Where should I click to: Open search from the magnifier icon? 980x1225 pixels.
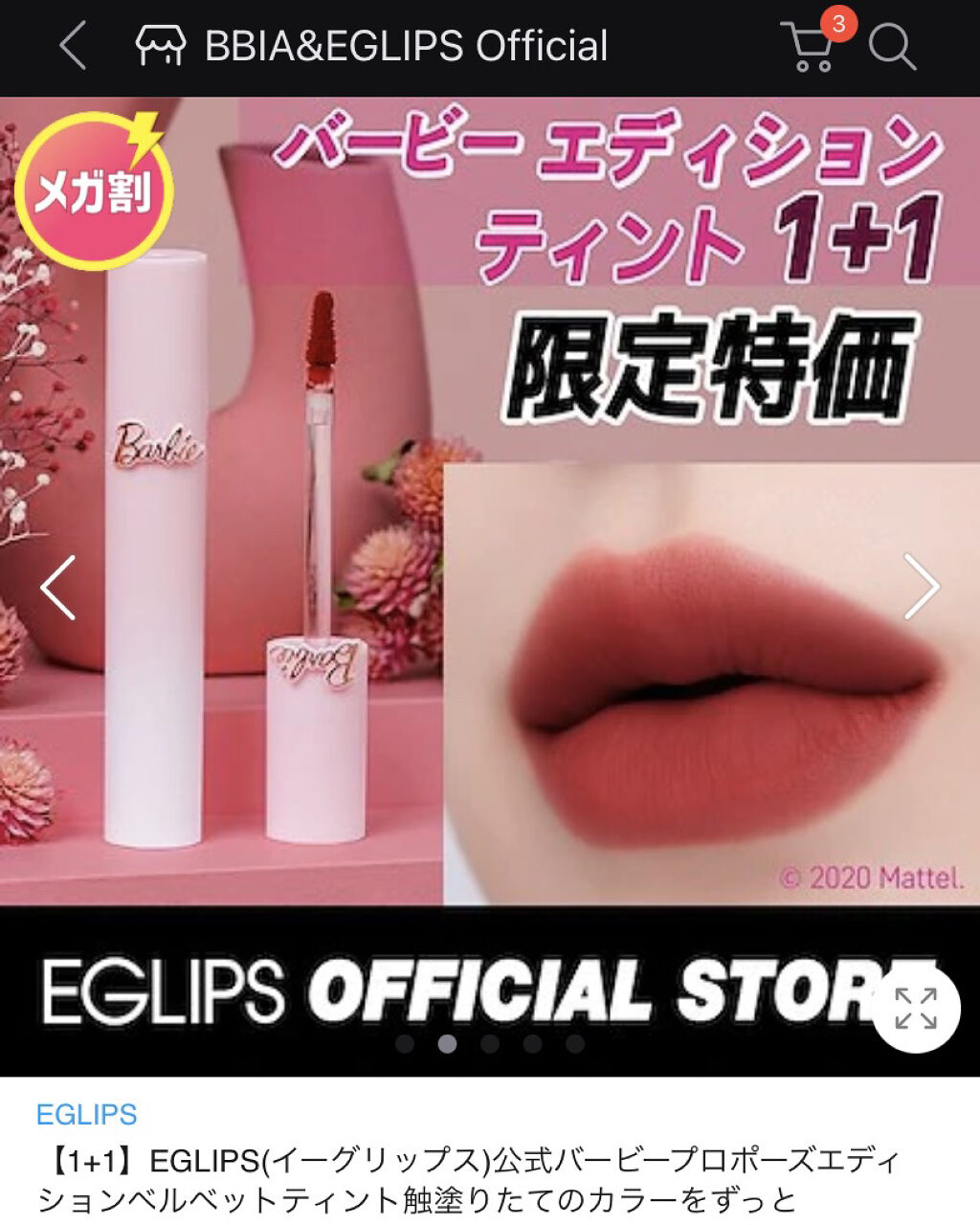[892, 47]
